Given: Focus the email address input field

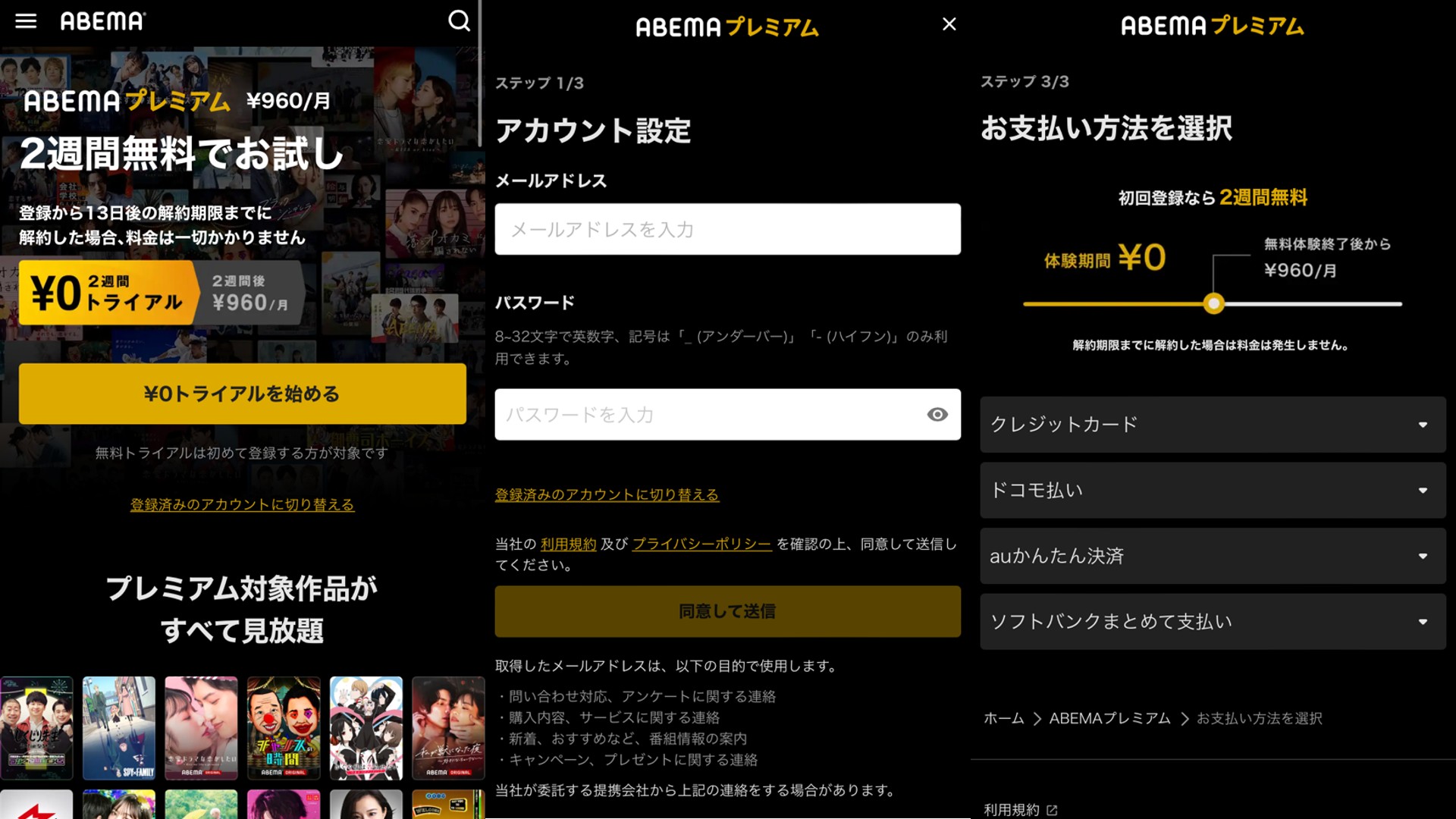Looking at the screenshot, I should point(727,229).
